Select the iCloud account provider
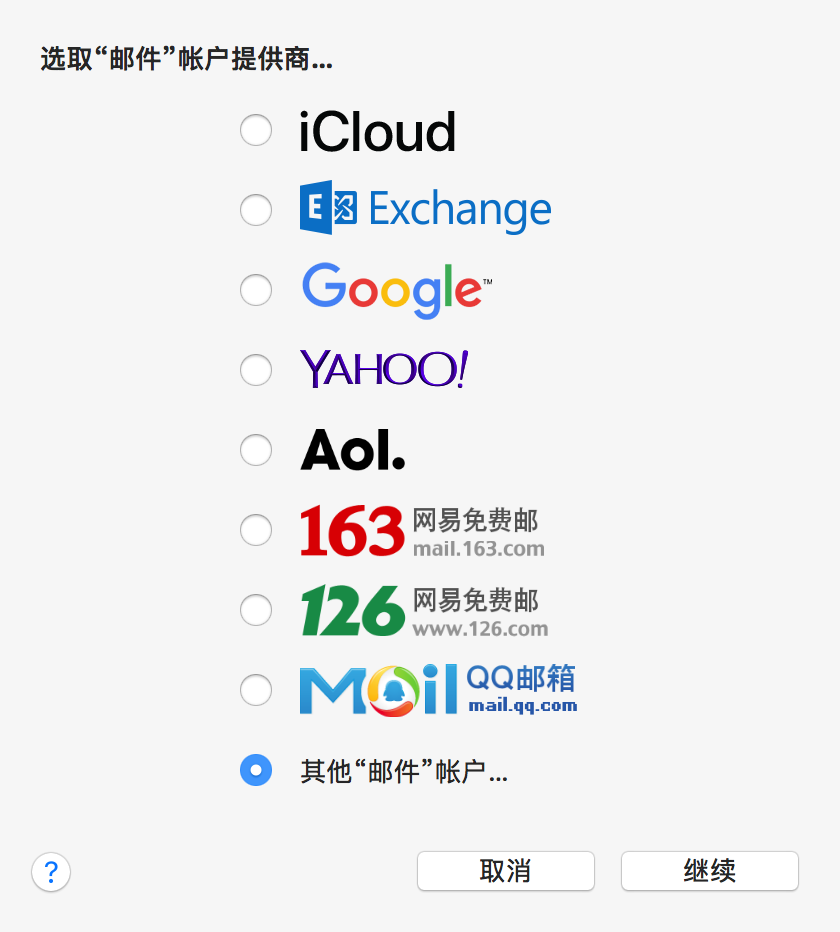 click(256, 130)
